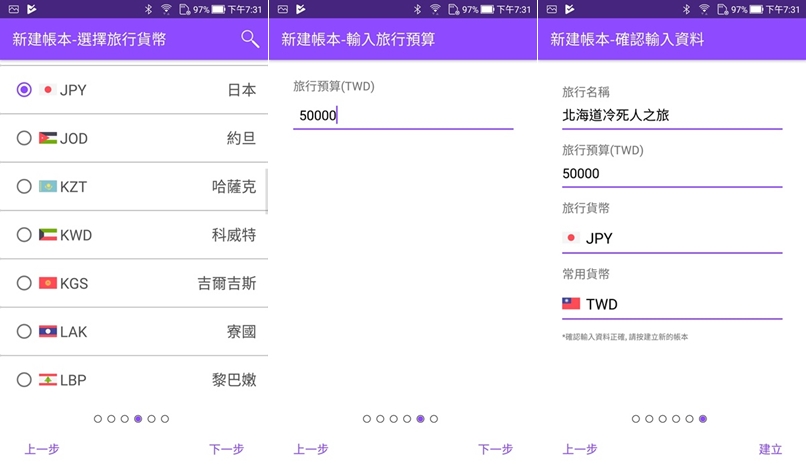Select the JPY Japan radio button
The width and height of the screenshot is (806, 476).
tap(24, 90)
